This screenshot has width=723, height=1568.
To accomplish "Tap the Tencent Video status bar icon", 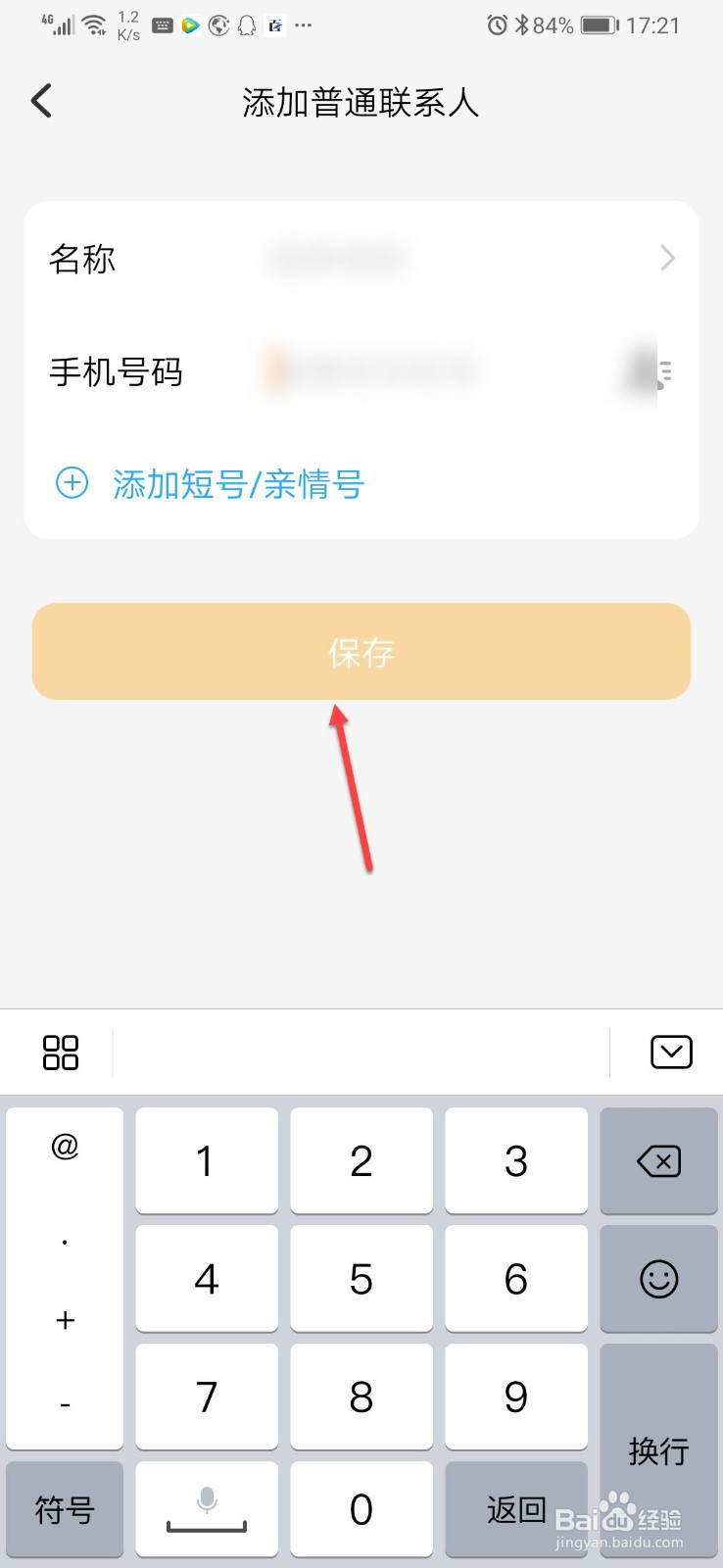I will click(191, 24).
